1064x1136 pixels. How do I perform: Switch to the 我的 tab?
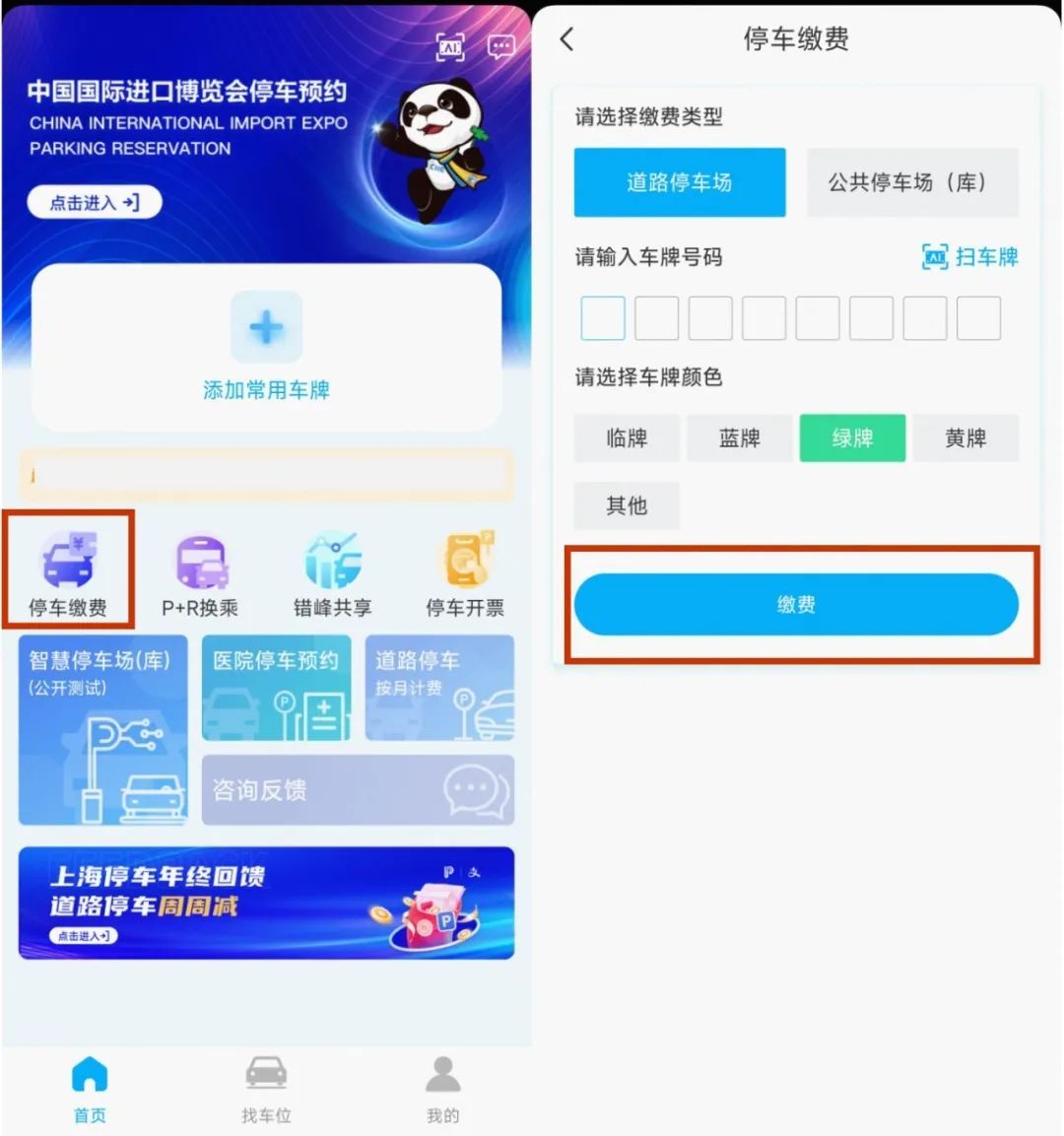[442, 1088]
